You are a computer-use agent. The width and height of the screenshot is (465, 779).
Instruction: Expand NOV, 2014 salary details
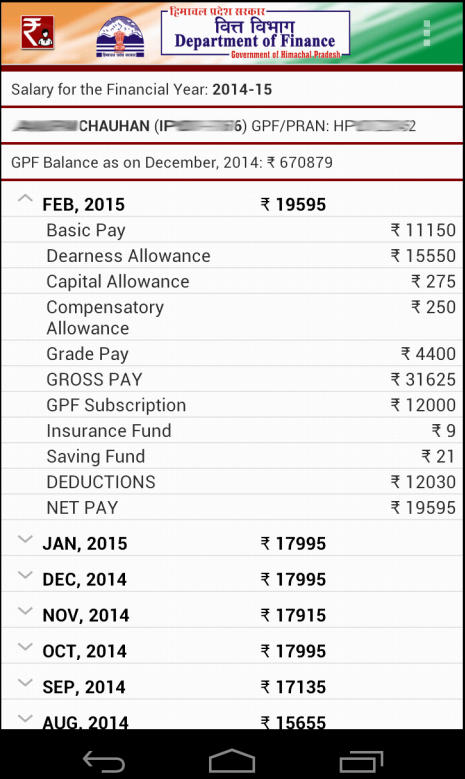click(x=232, y=615)
